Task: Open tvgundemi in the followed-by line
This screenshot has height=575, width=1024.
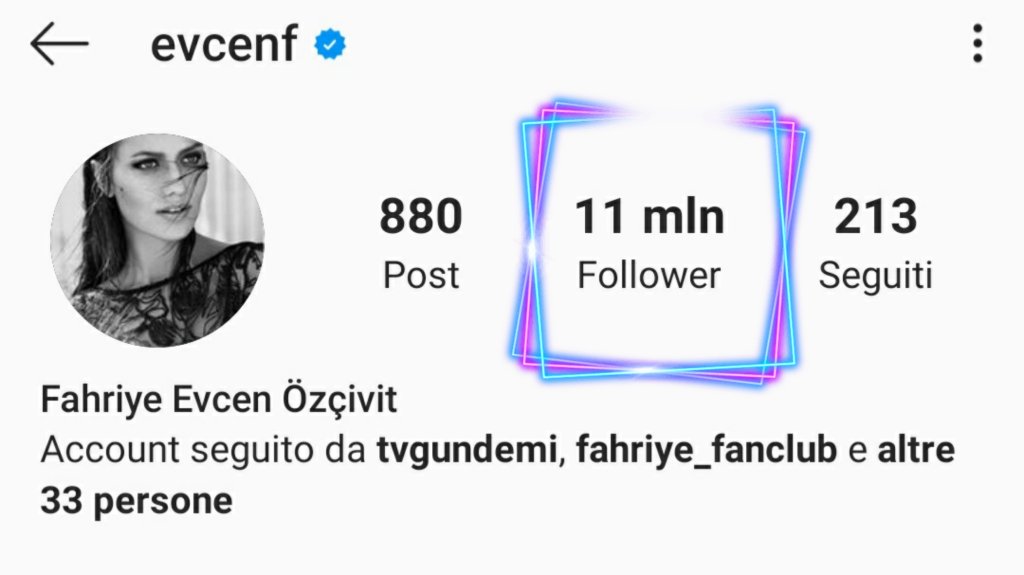Action: (465, 451)
